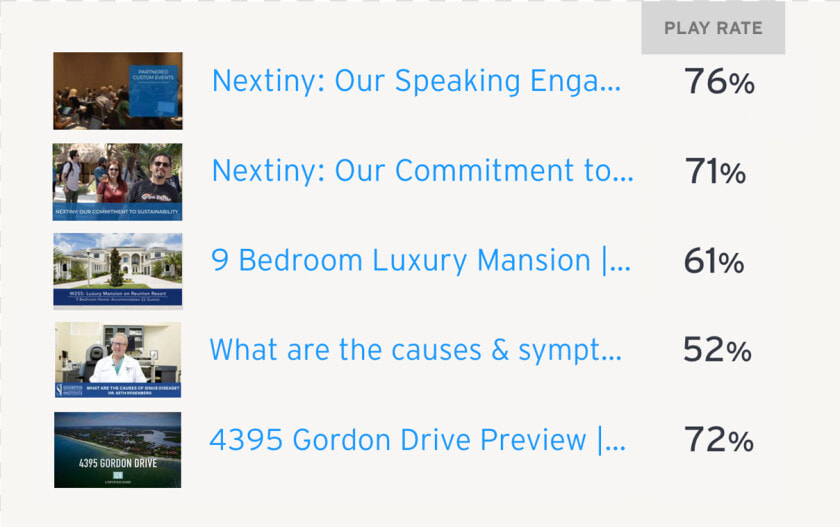Tap the sinus disease doctor thumbnail
This screenshot has height=527, width=840.
[x=118, y=360]
